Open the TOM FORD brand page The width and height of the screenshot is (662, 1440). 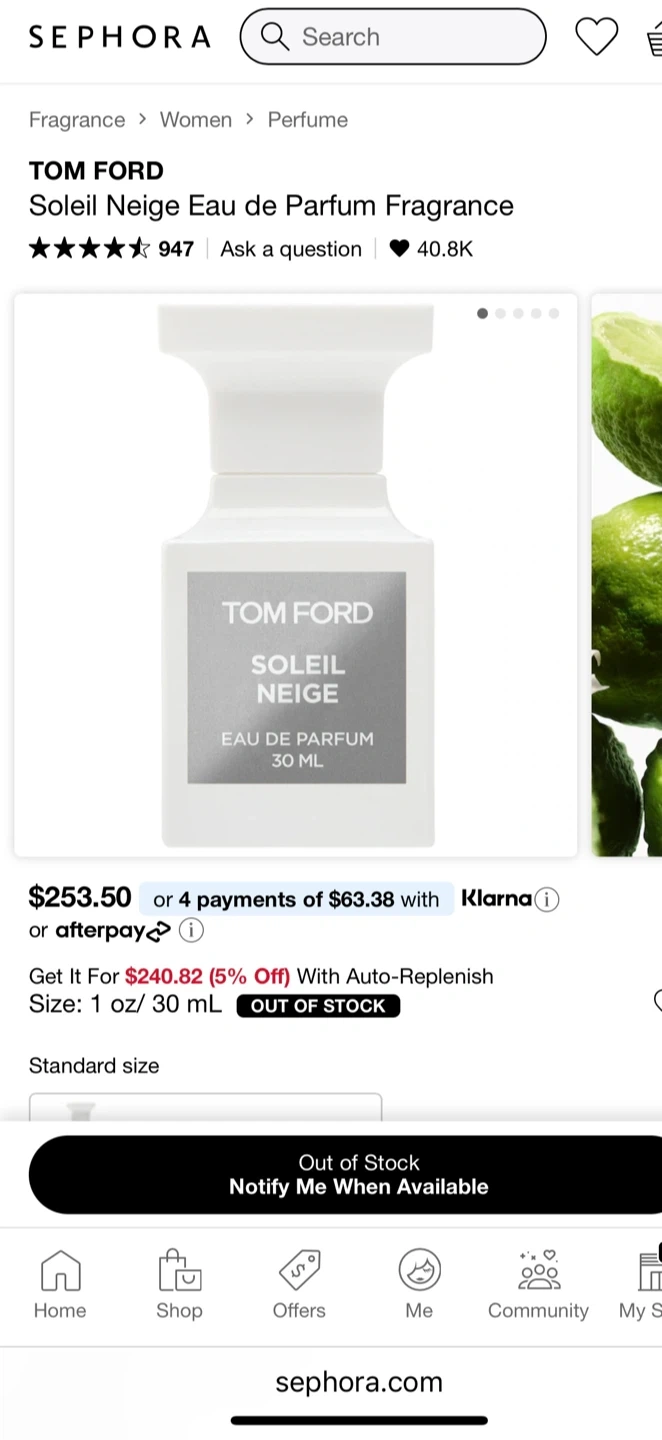click(x=96, y=171)
